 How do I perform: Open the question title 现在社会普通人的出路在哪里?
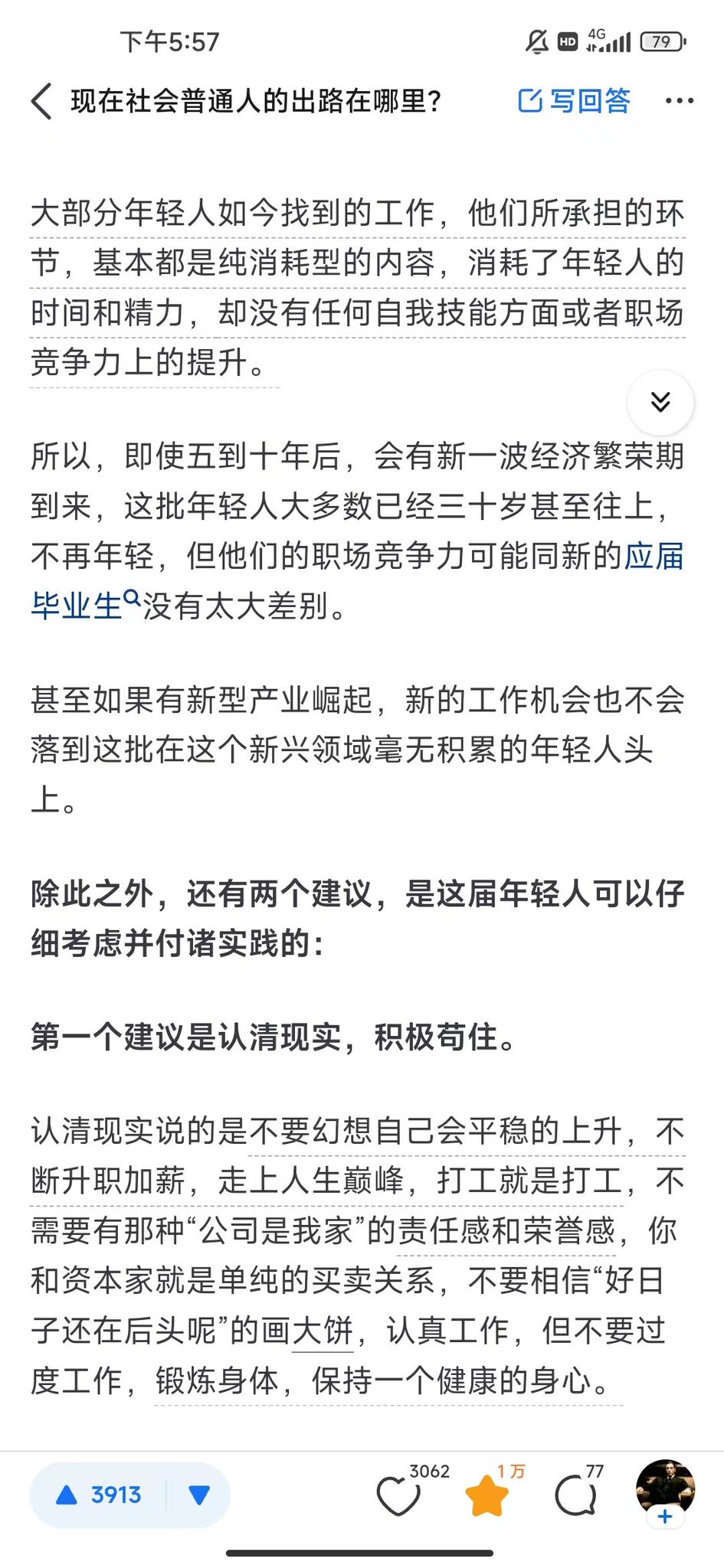point(256,101)
